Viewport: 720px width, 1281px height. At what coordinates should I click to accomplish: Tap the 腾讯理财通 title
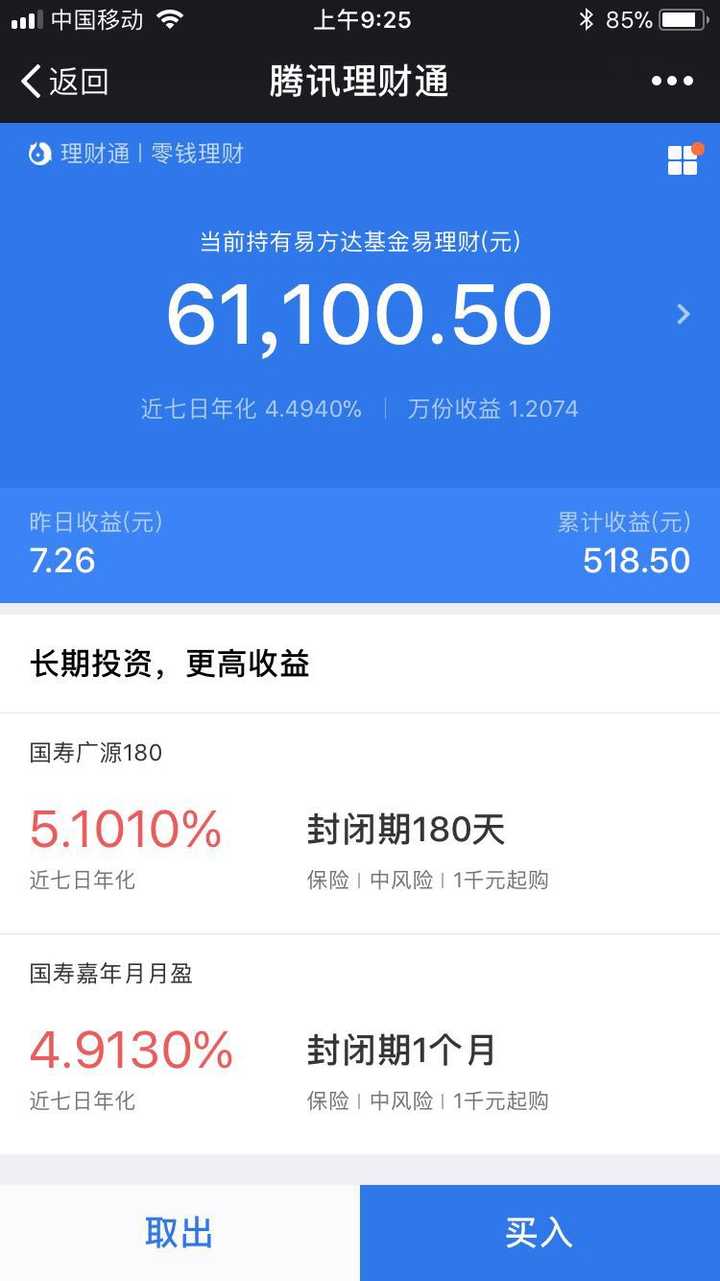tap(360, 81)
